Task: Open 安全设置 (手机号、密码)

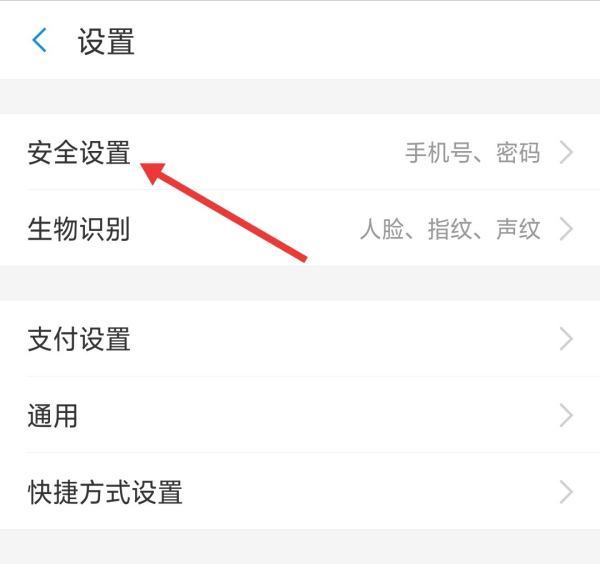Action: click(300, 153)
